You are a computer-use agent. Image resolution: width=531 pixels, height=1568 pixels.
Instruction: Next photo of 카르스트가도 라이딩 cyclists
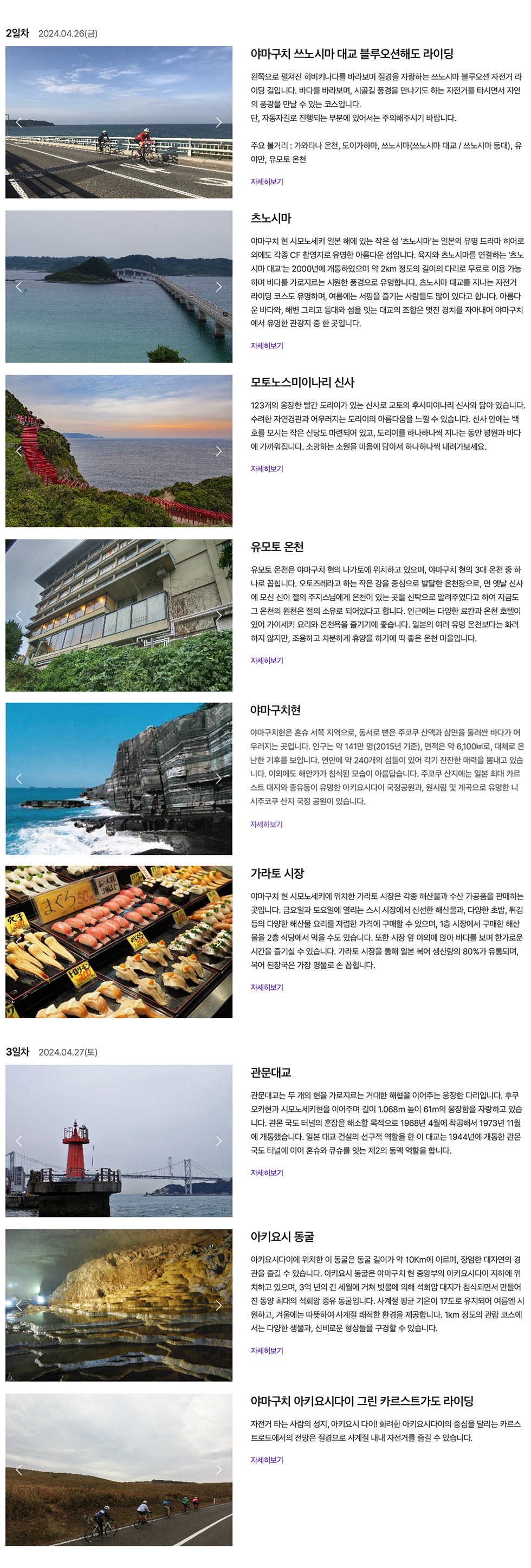[x=218, y=1469]
